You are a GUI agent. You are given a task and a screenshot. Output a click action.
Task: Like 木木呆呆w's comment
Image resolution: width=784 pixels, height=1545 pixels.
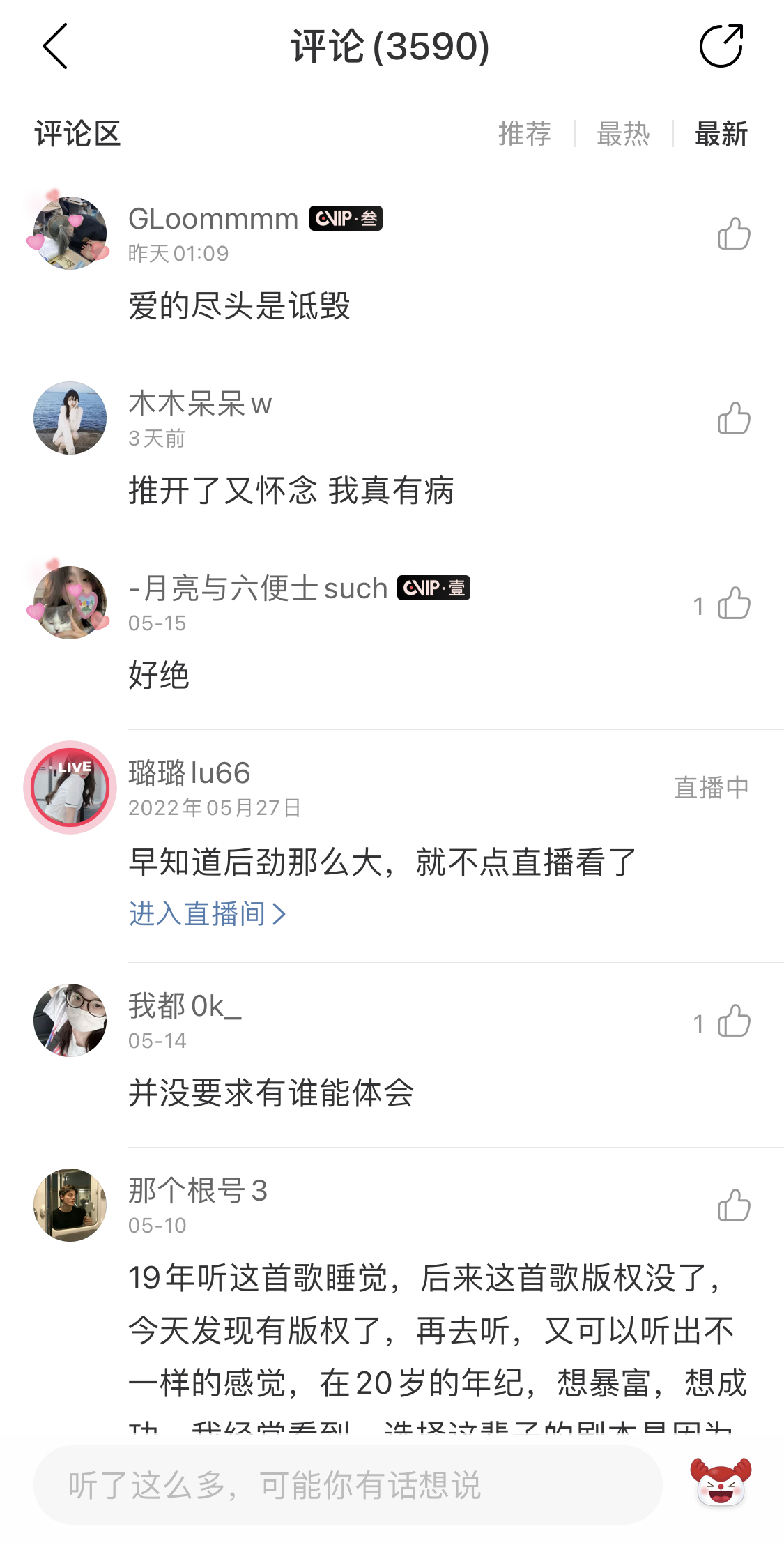pos(733,418)
